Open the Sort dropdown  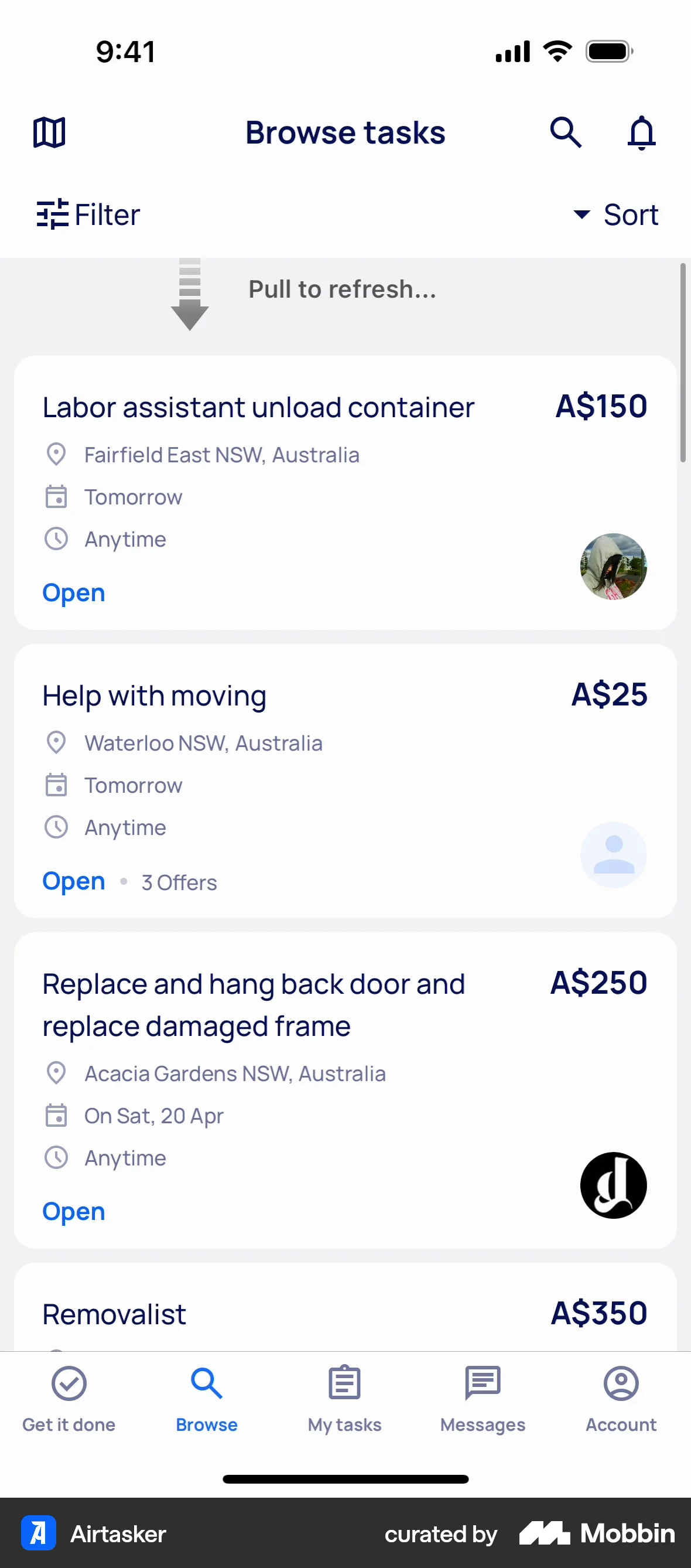[631, 214]
